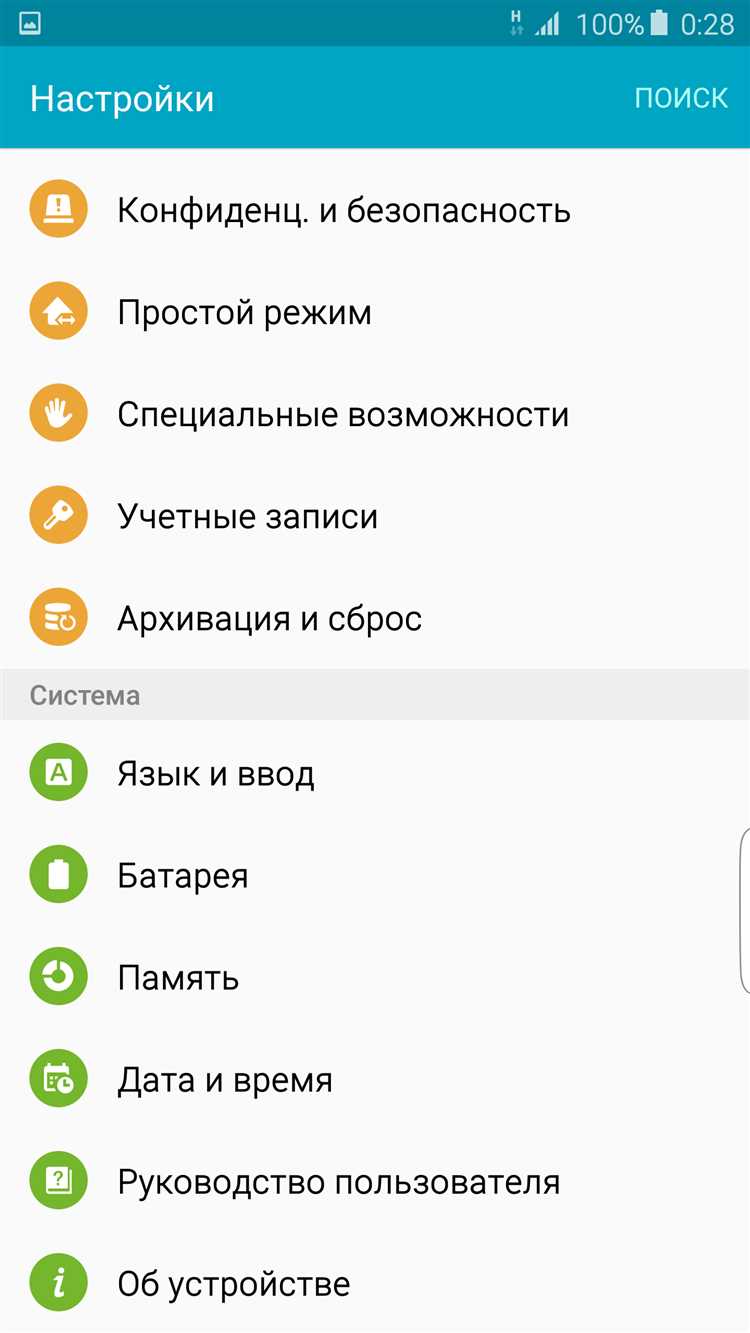
Task: Select the Руководство пользователя book icon
Action: (x=58, y=1180)
